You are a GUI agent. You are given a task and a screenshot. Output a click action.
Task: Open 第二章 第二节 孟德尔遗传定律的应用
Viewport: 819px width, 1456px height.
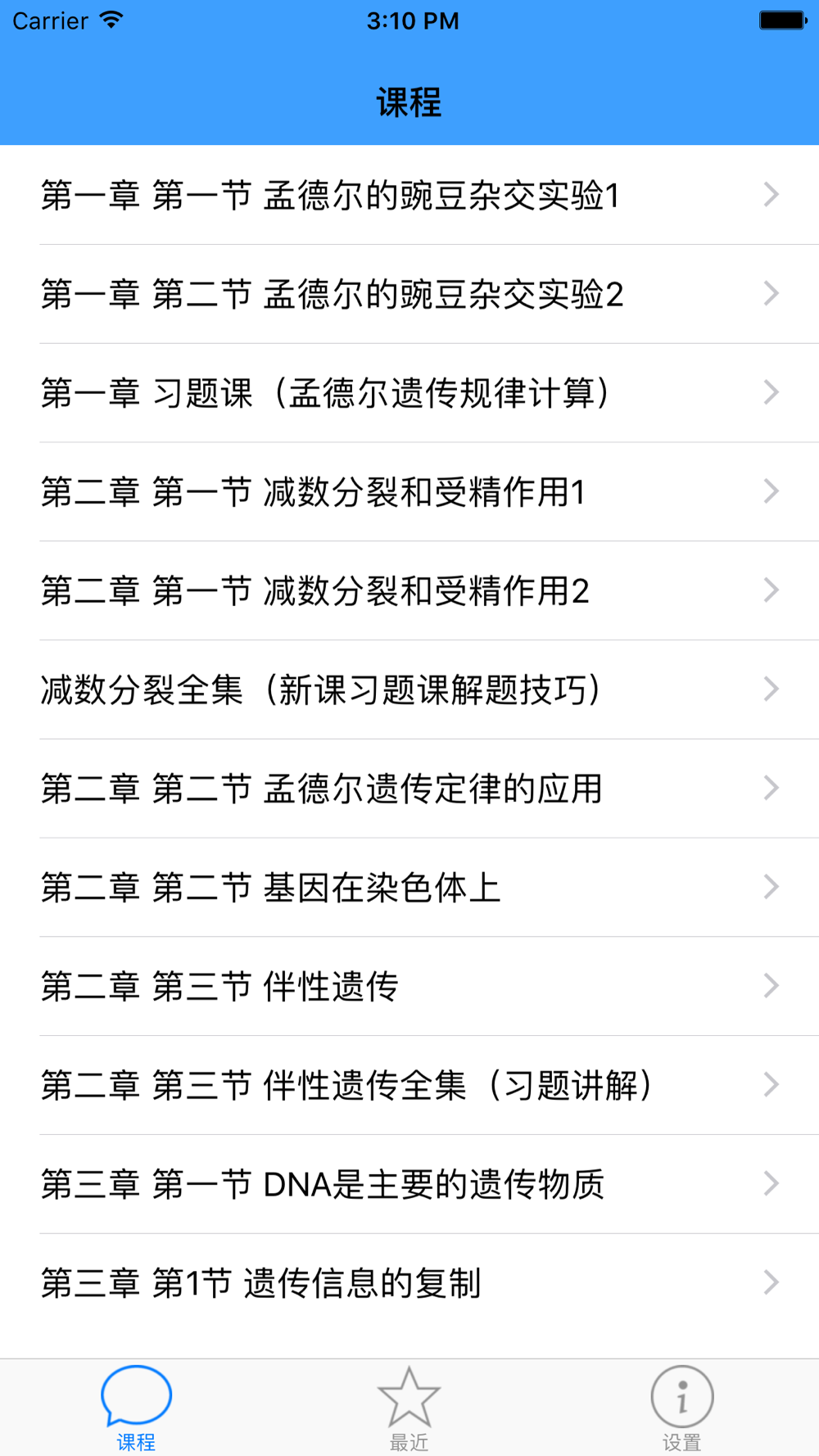point(409,789)
